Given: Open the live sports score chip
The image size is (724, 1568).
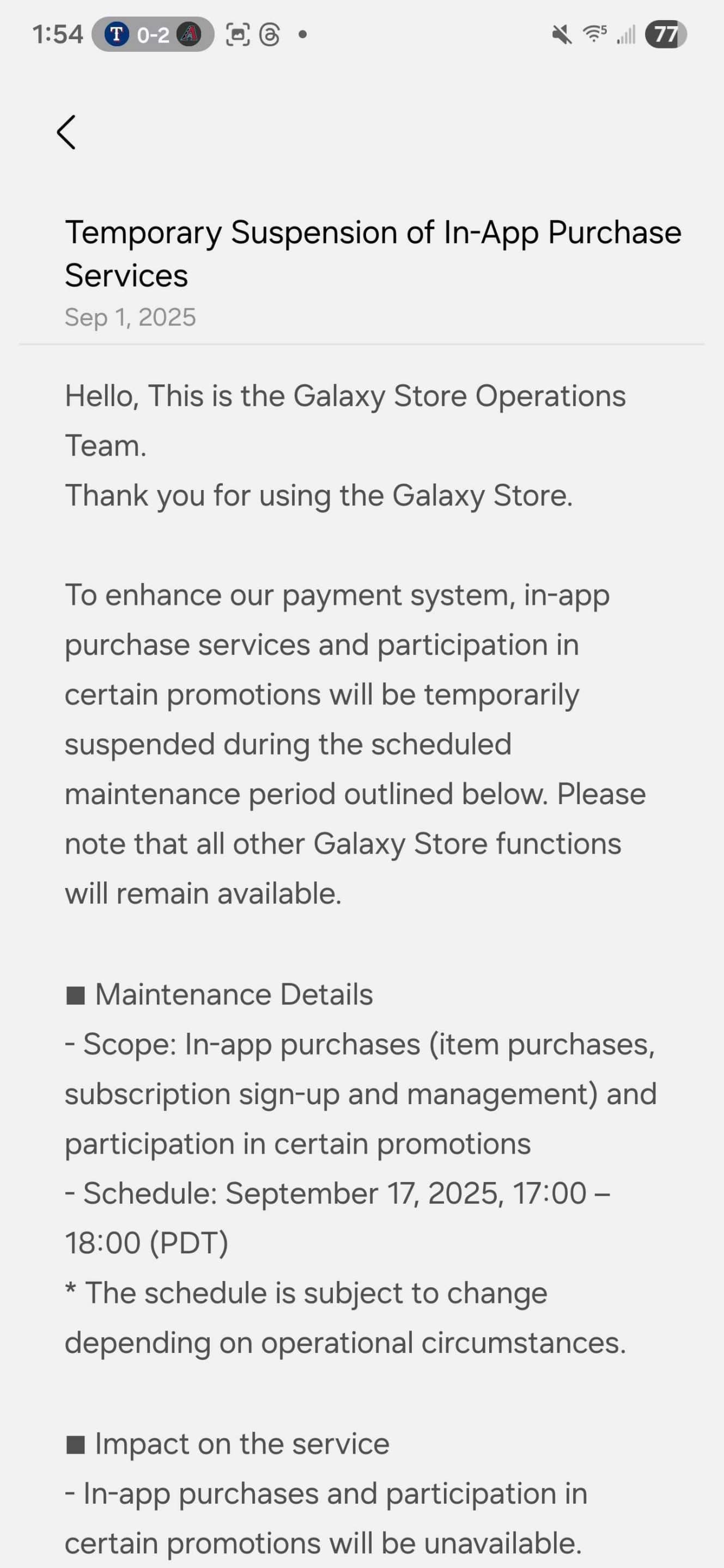Looking at the screenshot, I should 152,35.
